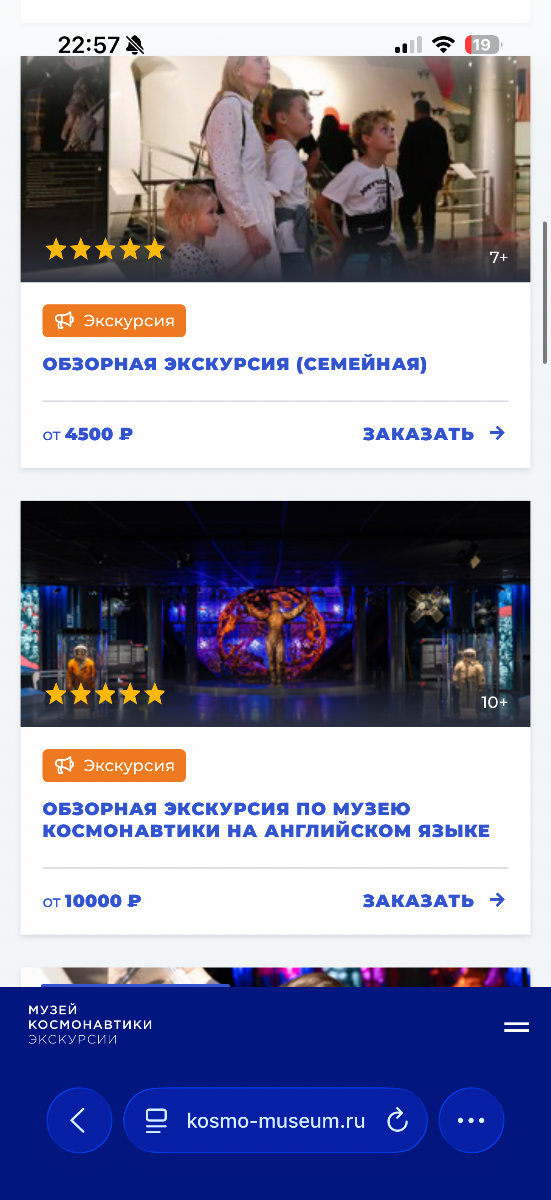Image resolution: width=551 pixels, height=1200 pixels.
Task: Order the family overview tour for 4500 ₽
Action: (x=434, y=434)
